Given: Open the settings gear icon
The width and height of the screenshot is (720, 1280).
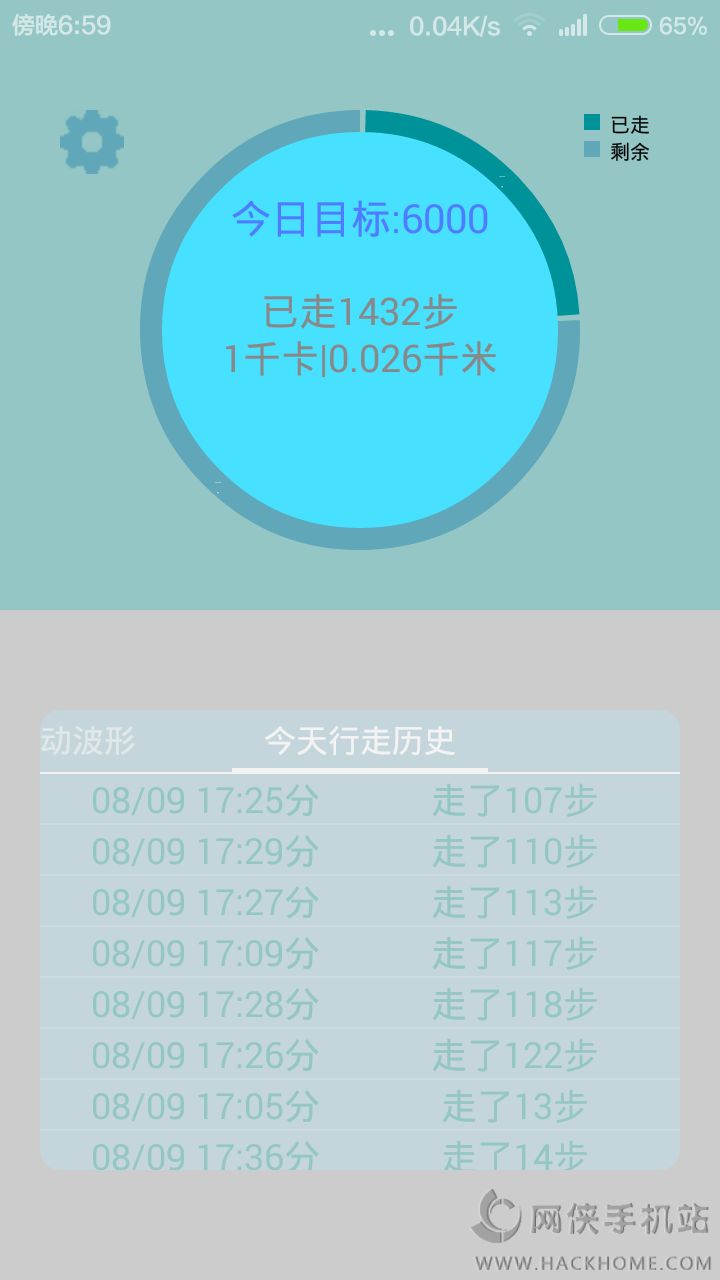Looking at the screenshot, I should coord(92,141).
